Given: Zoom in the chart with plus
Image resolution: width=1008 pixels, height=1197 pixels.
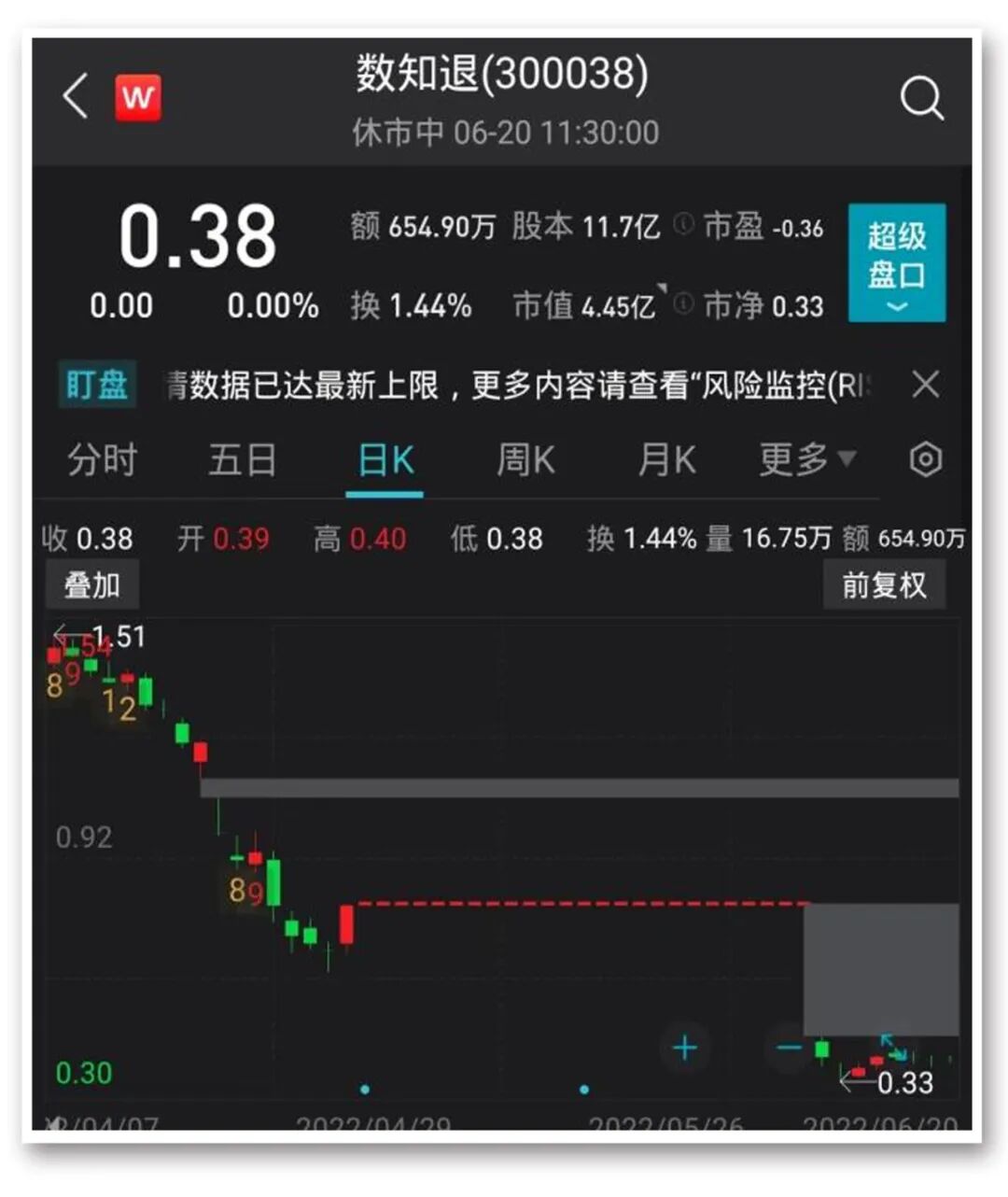Looking at the screenshot, I should 685,1048.
